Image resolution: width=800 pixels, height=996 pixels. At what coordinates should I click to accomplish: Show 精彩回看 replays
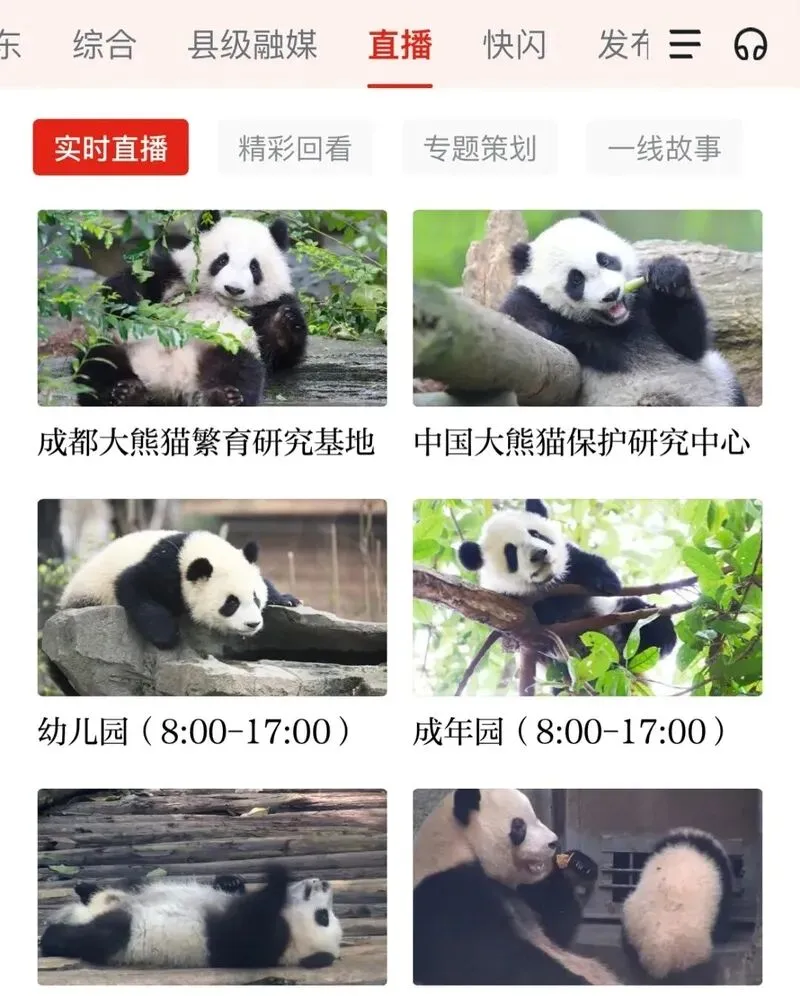(x=295, y=148)
